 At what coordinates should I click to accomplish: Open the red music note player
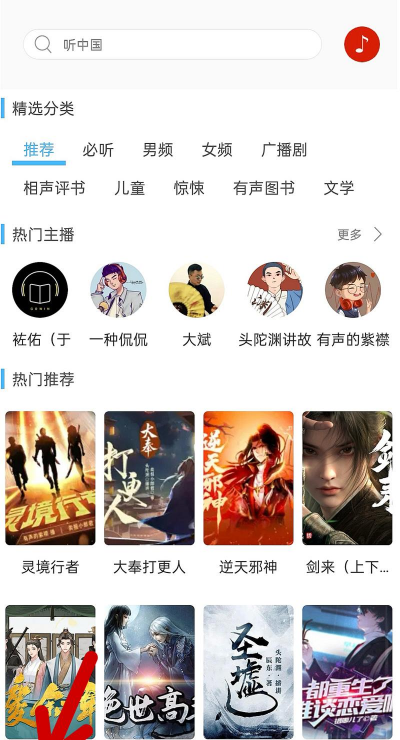pos(362,44)
